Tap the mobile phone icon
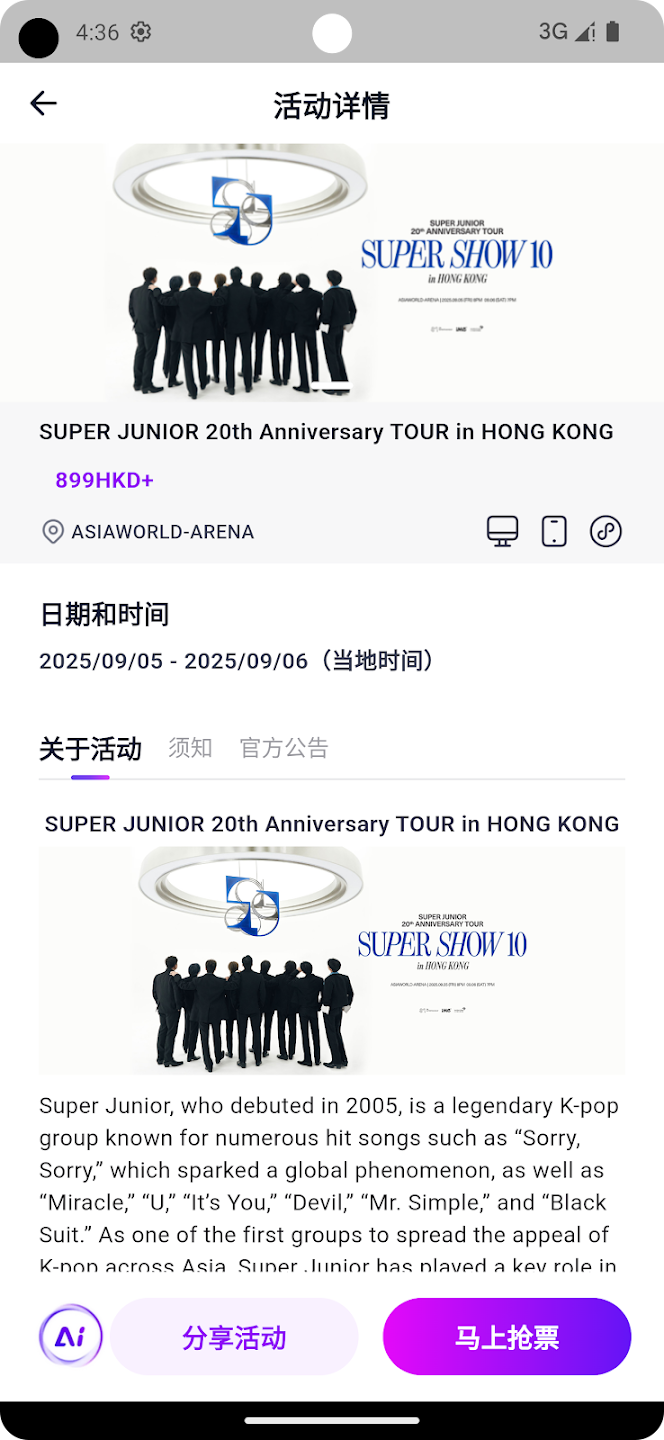 [x=554, y=531]
